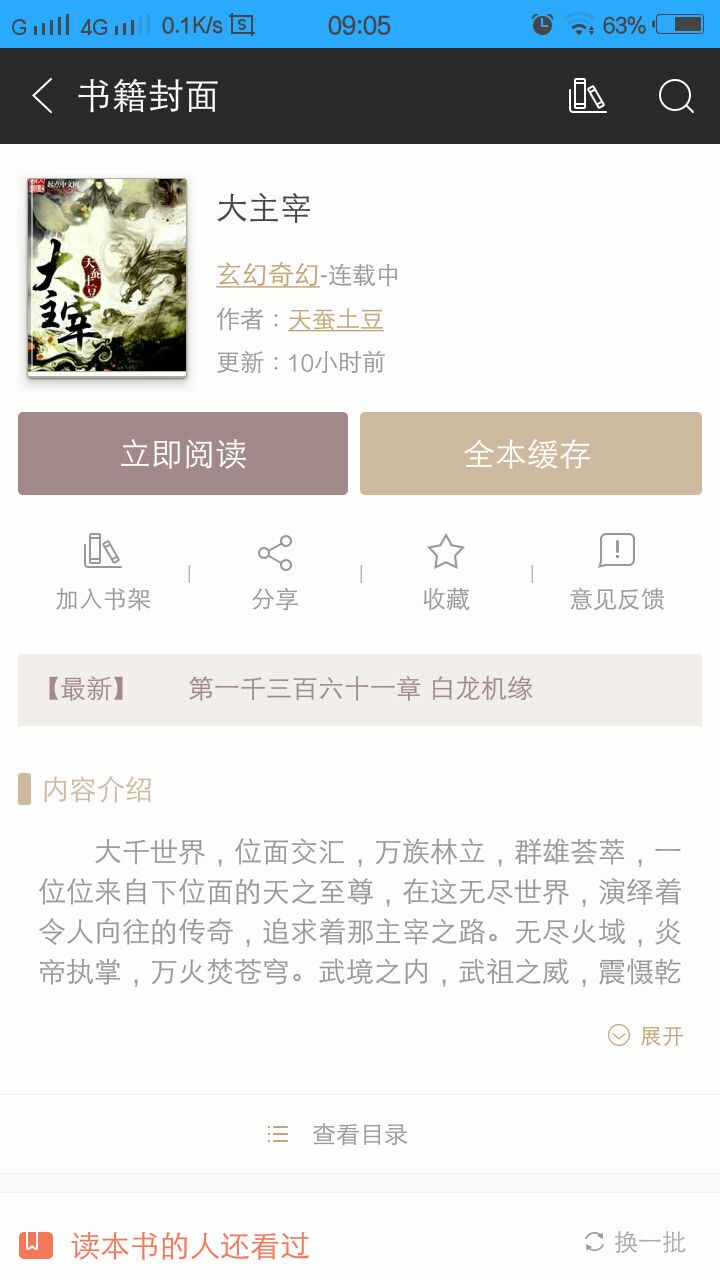This screenshot has width=720, height=1280.
Task: Open search from the top bar
Action: [676, 96]
